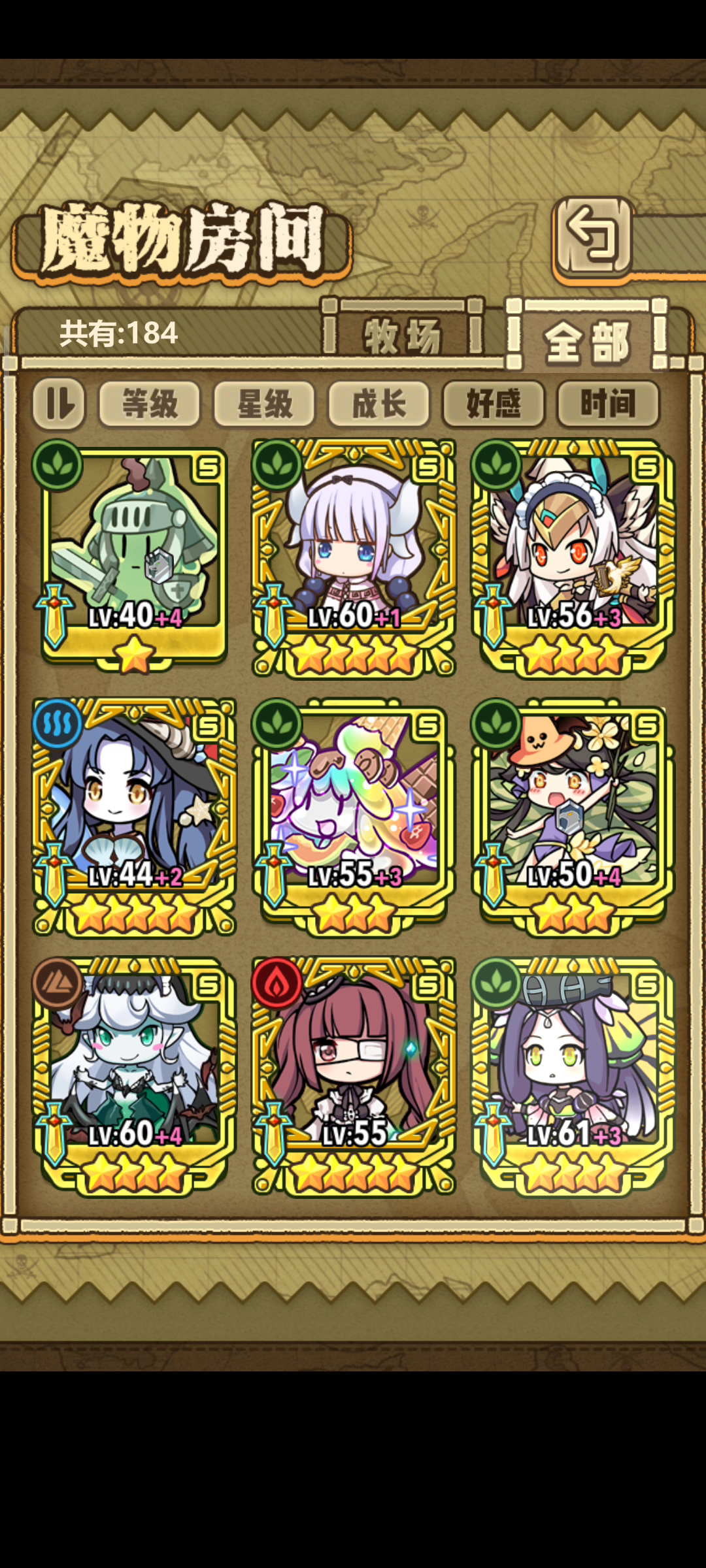This screenshot has width=706, height=1568.
Task: Sort monsters by 好感
Action: (494, 403)
